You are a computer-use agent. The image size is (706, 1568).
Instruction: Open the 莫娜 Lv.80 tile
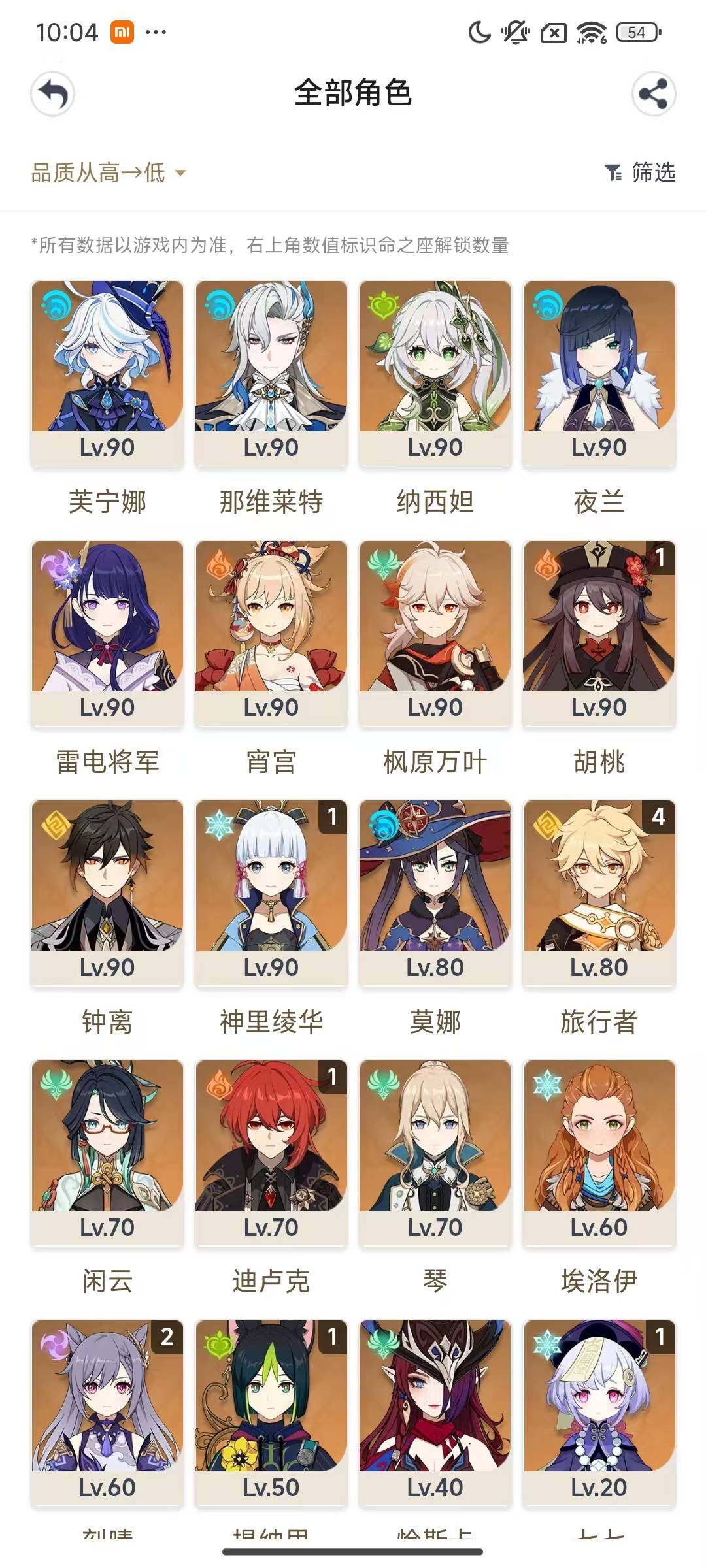(x=435, y=892)
